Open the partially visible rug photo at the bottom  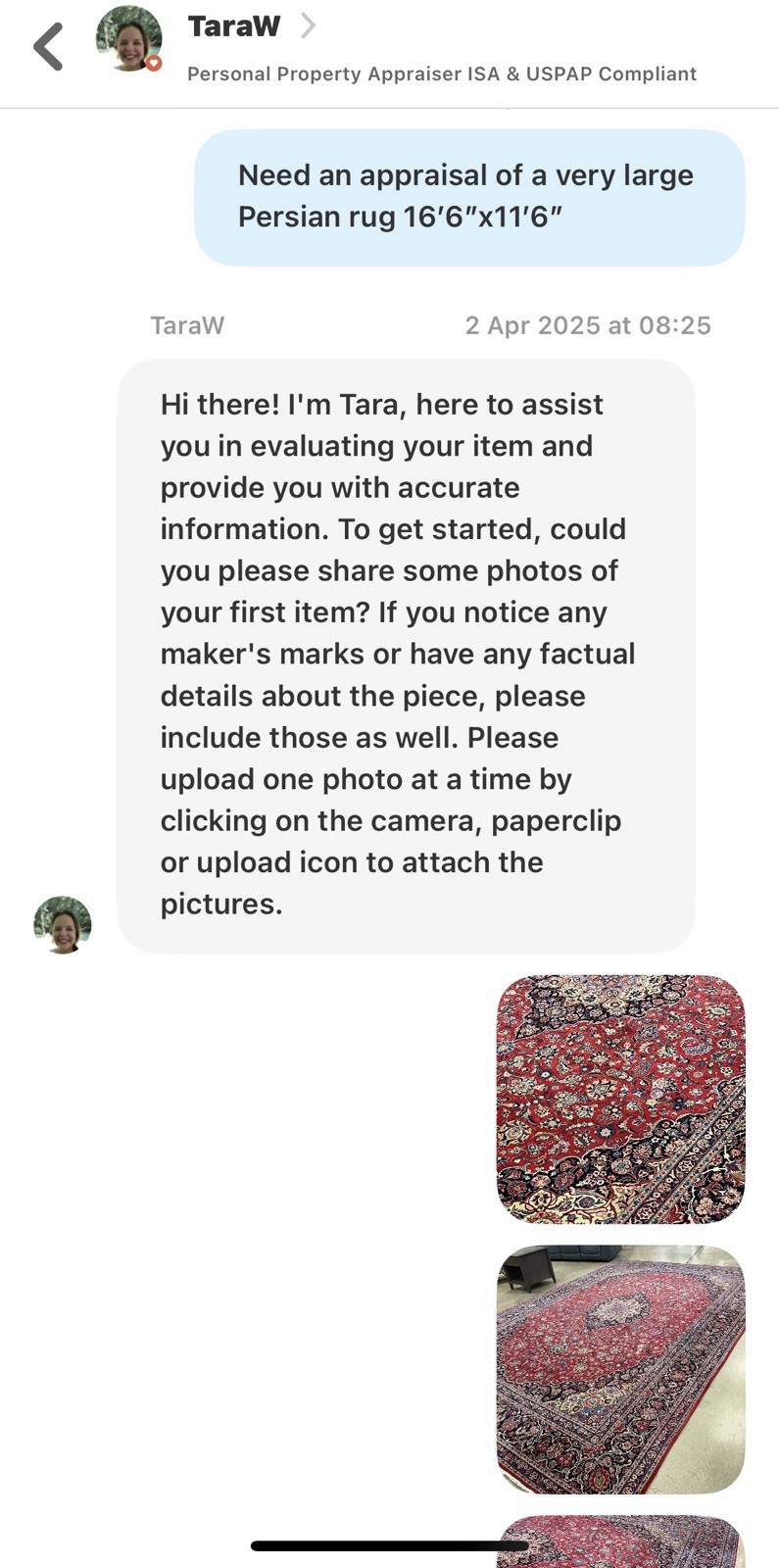click(x=620, y=1542)
